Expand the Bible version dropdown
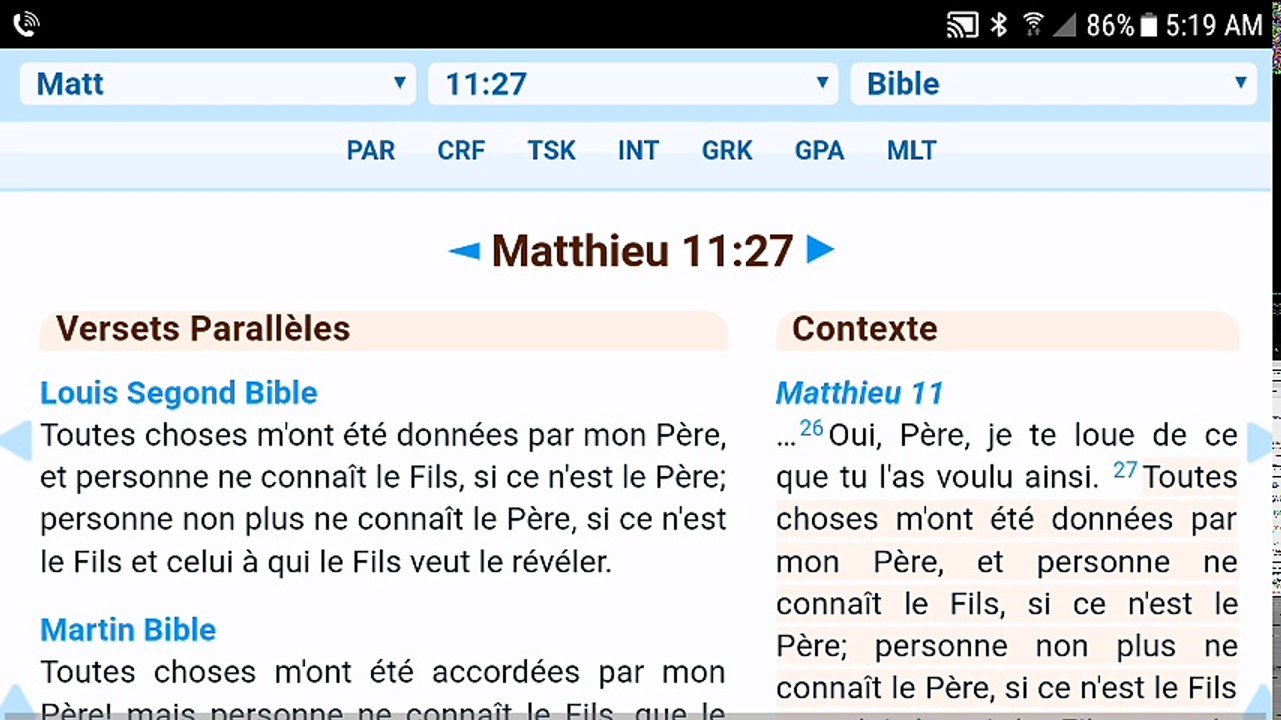Screen dimensions: 1281x720 pyautogui.click(x=1054, y=84)
